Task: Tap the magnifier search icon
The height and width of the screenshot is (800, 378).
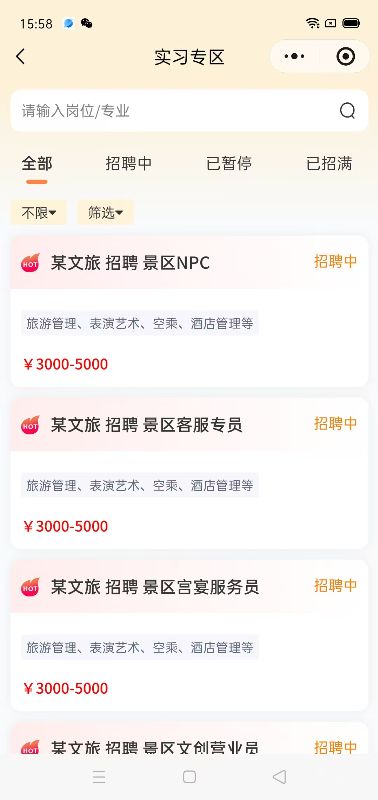Action: tap(347, 111)
